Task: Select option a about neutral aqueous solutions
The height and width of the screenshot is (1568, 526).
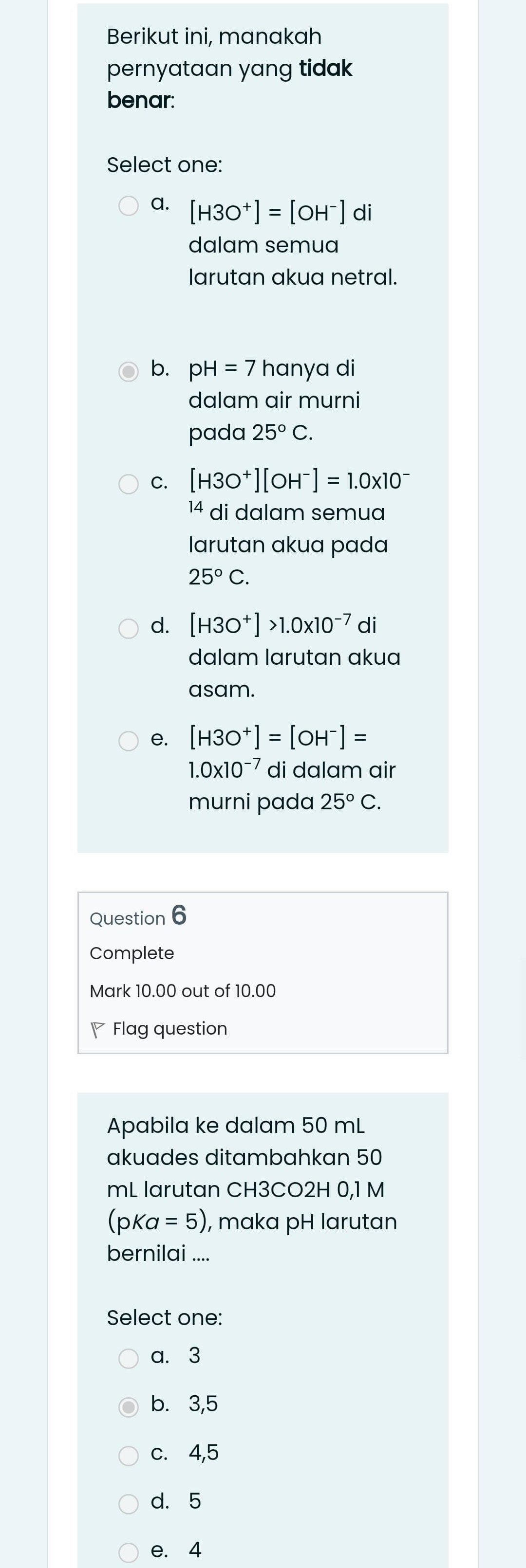Action: tap(129, 206)
